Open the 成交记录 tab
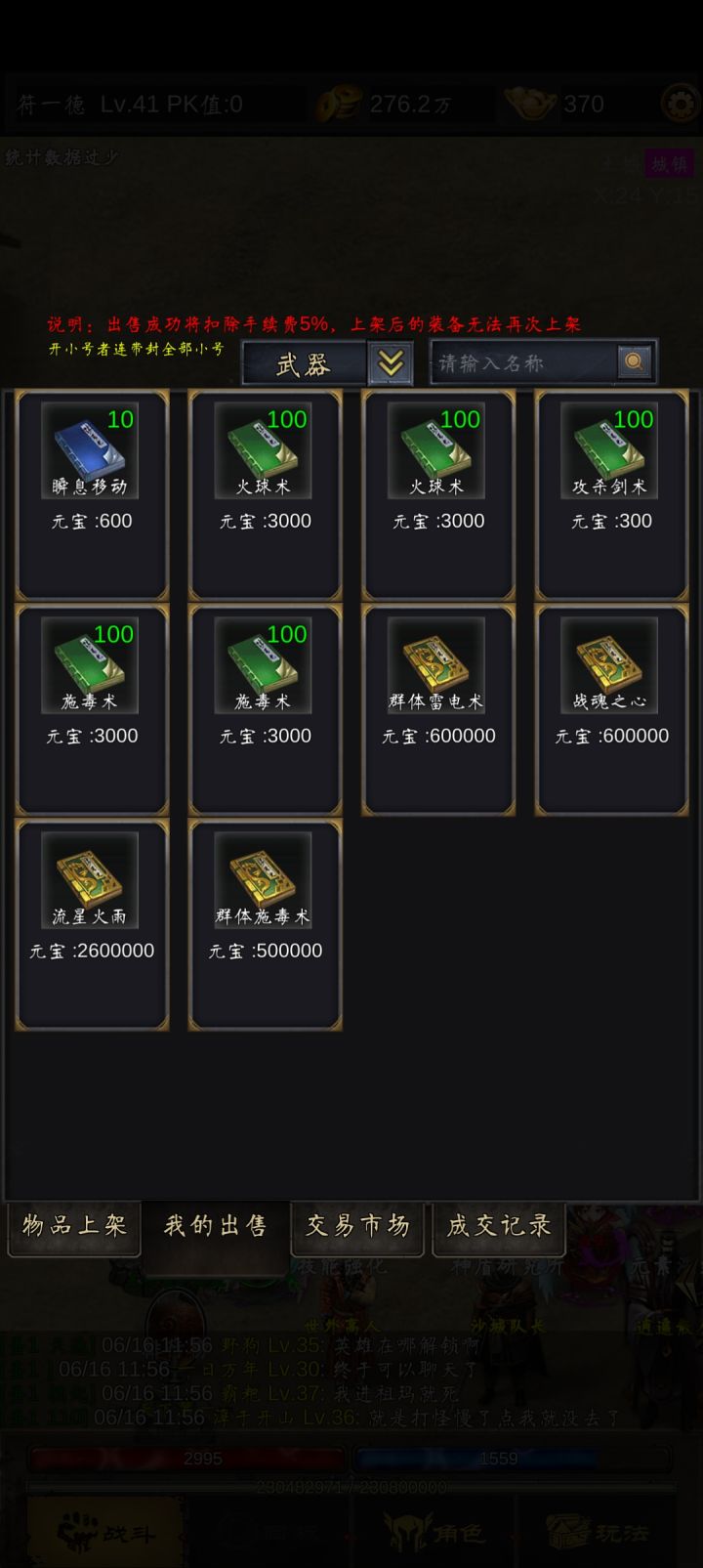703x1568 pixels. point(498,1227)
